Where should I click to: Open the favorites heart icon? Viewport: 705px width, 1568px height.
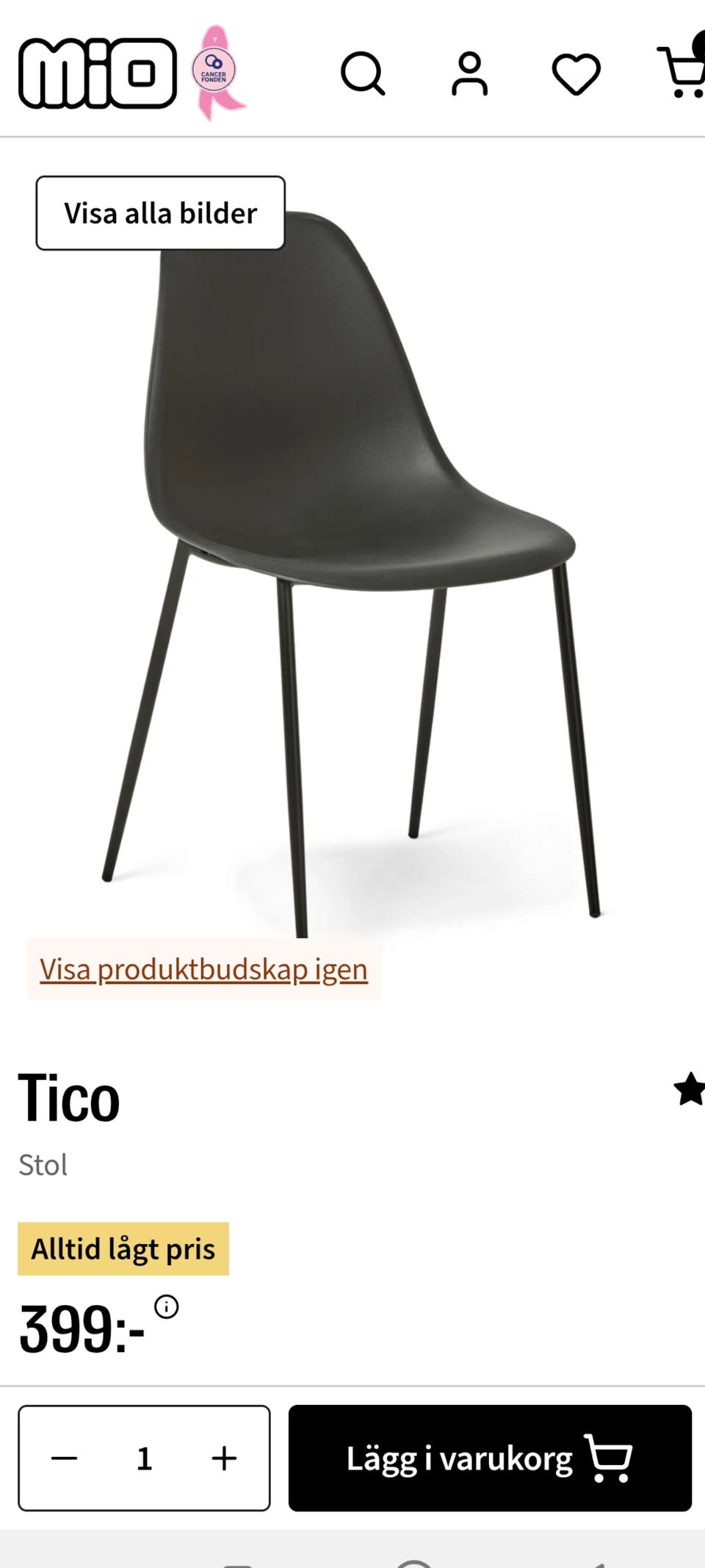(576, 74)
